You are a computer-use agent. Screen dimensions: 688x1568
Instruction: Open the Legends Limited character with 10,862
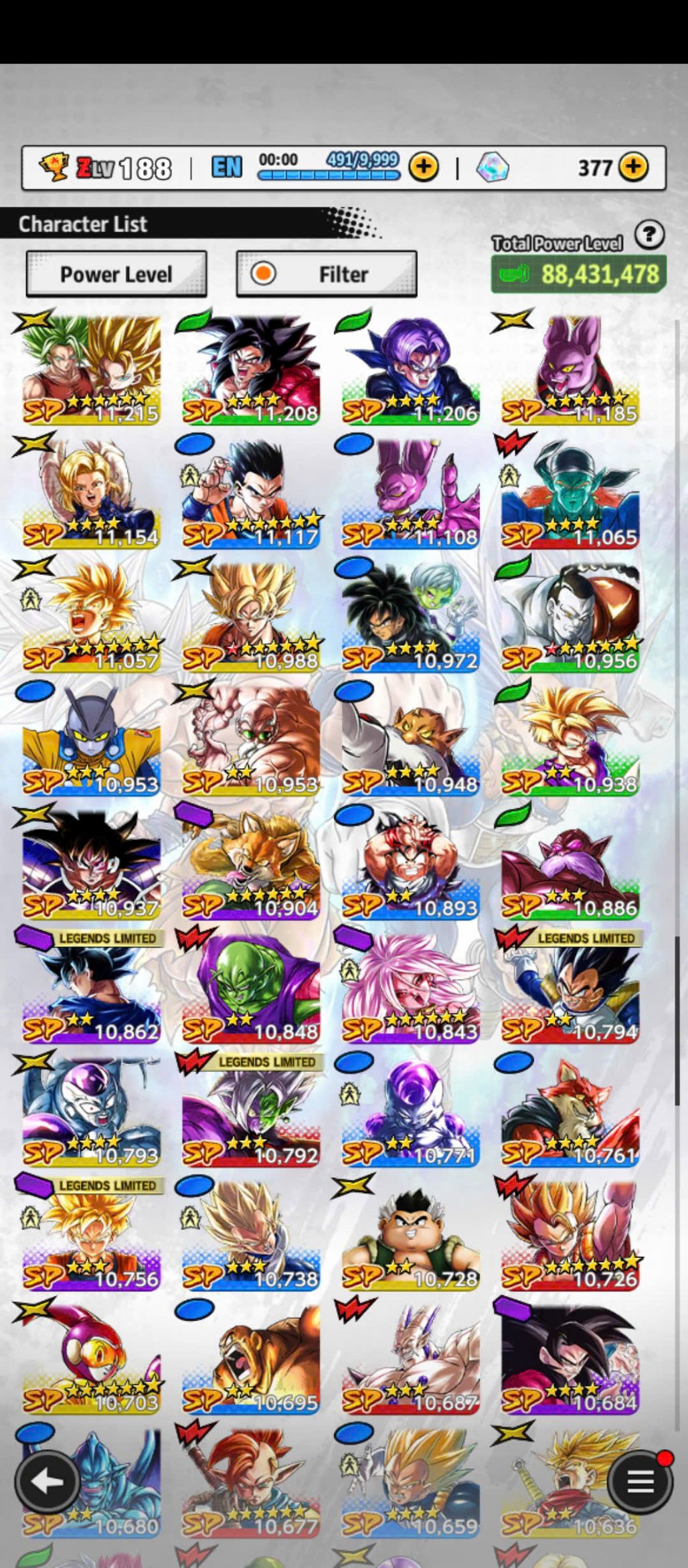pos(91,988)
